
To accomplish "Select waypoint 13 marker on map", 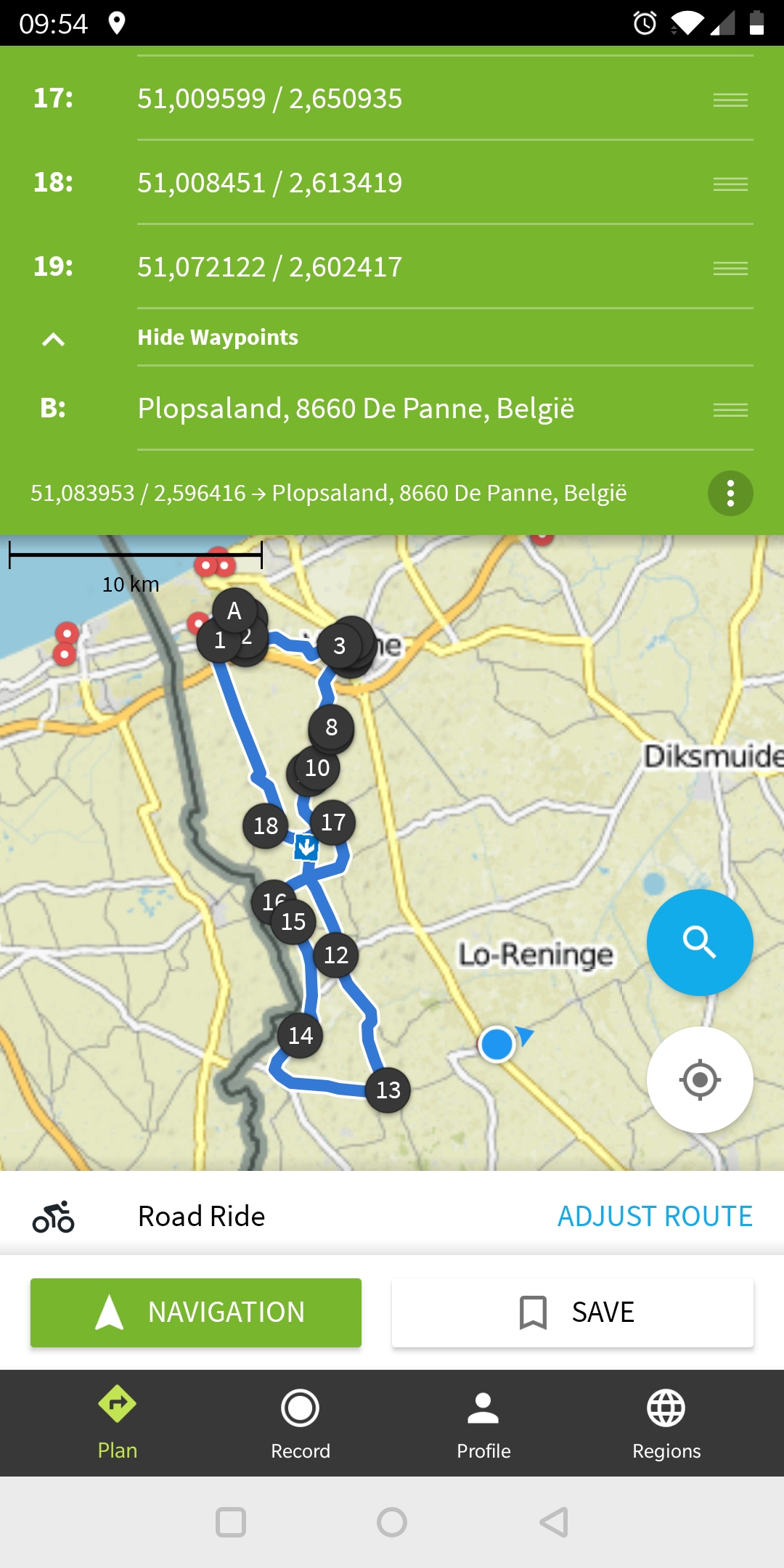I will pos(388,1090).
